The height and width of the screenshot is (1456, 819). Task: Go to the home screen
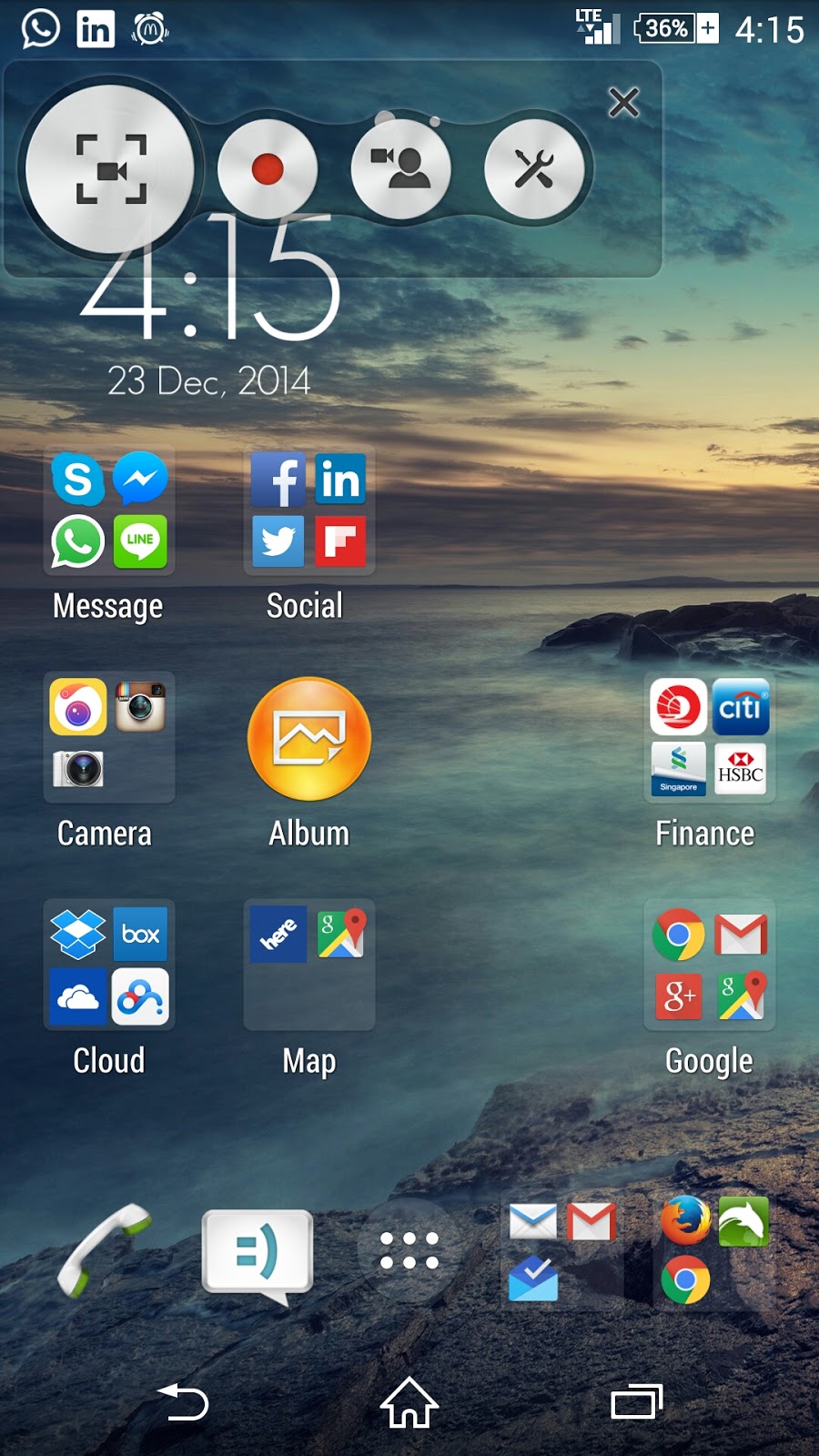pos(409,1401)
